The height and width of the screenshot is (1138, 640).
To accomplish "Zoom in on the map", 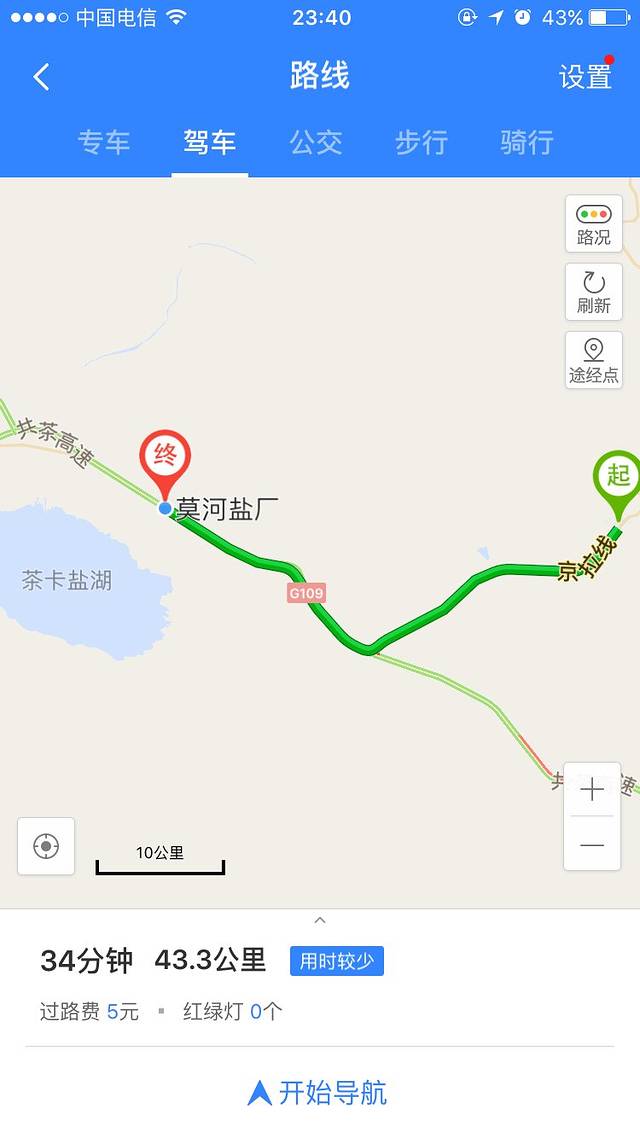I will click(592, 790).
